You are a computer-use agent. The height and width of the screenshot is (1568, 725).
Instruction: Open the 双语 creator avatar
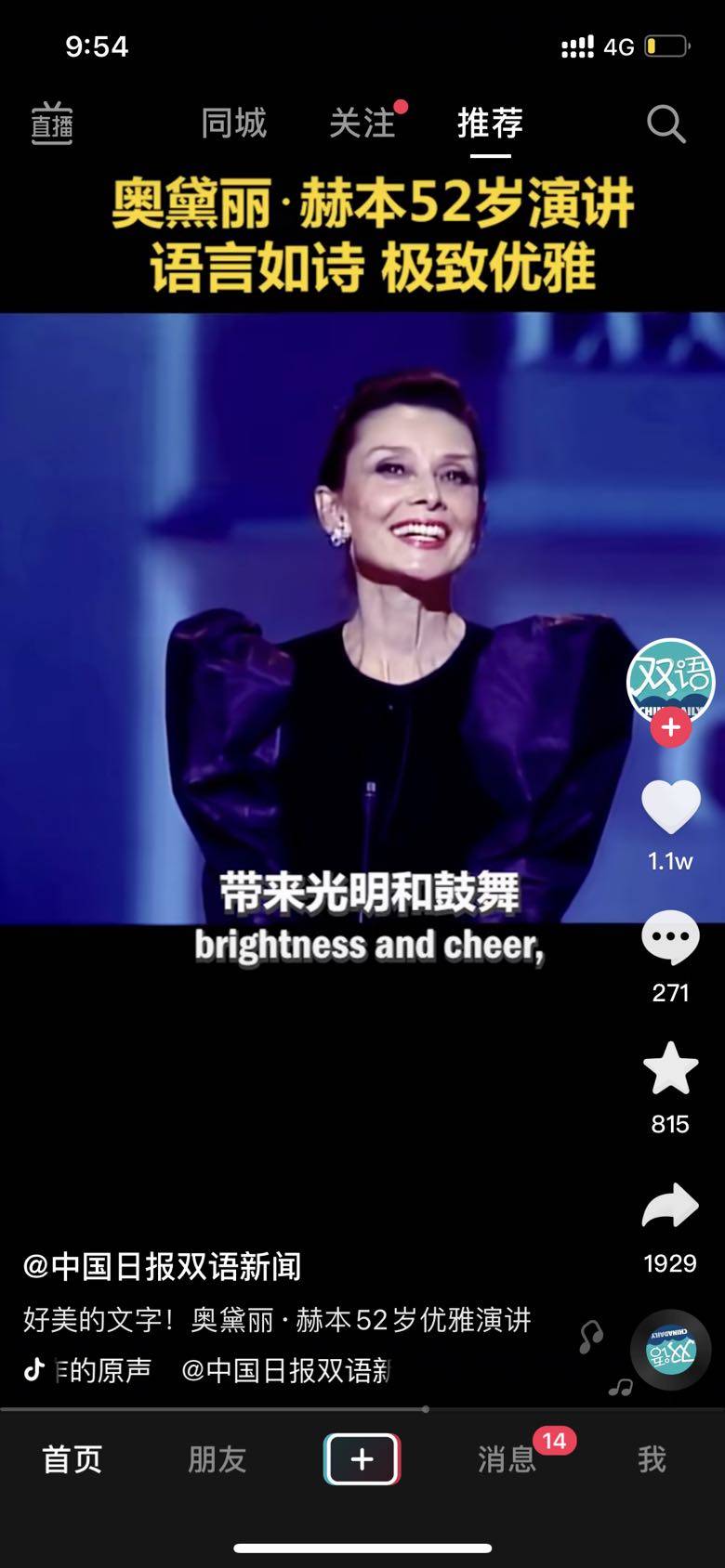pos(670,679)
